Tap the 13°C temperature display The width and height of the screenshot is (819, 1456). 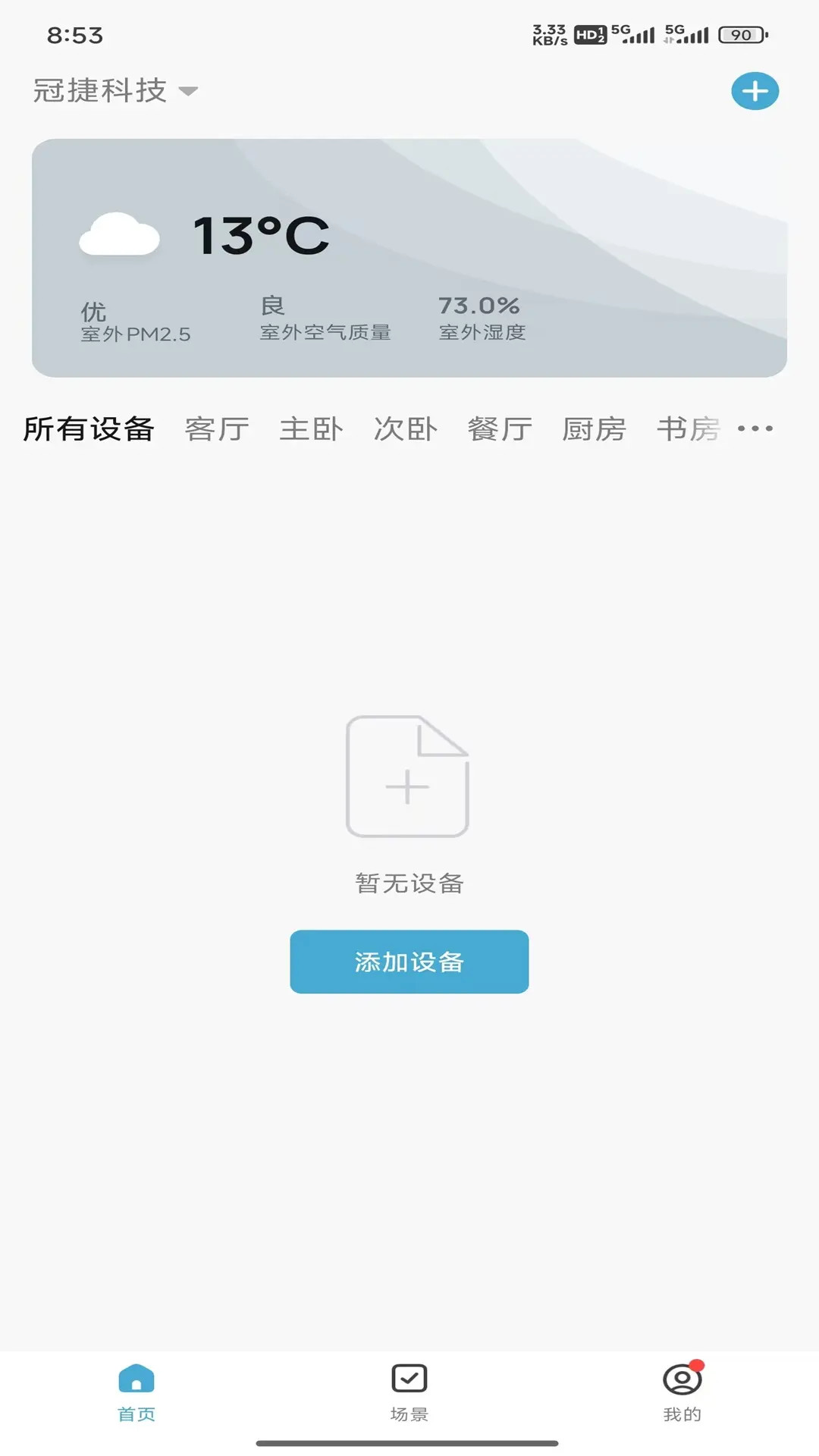[x=262, y=235]
